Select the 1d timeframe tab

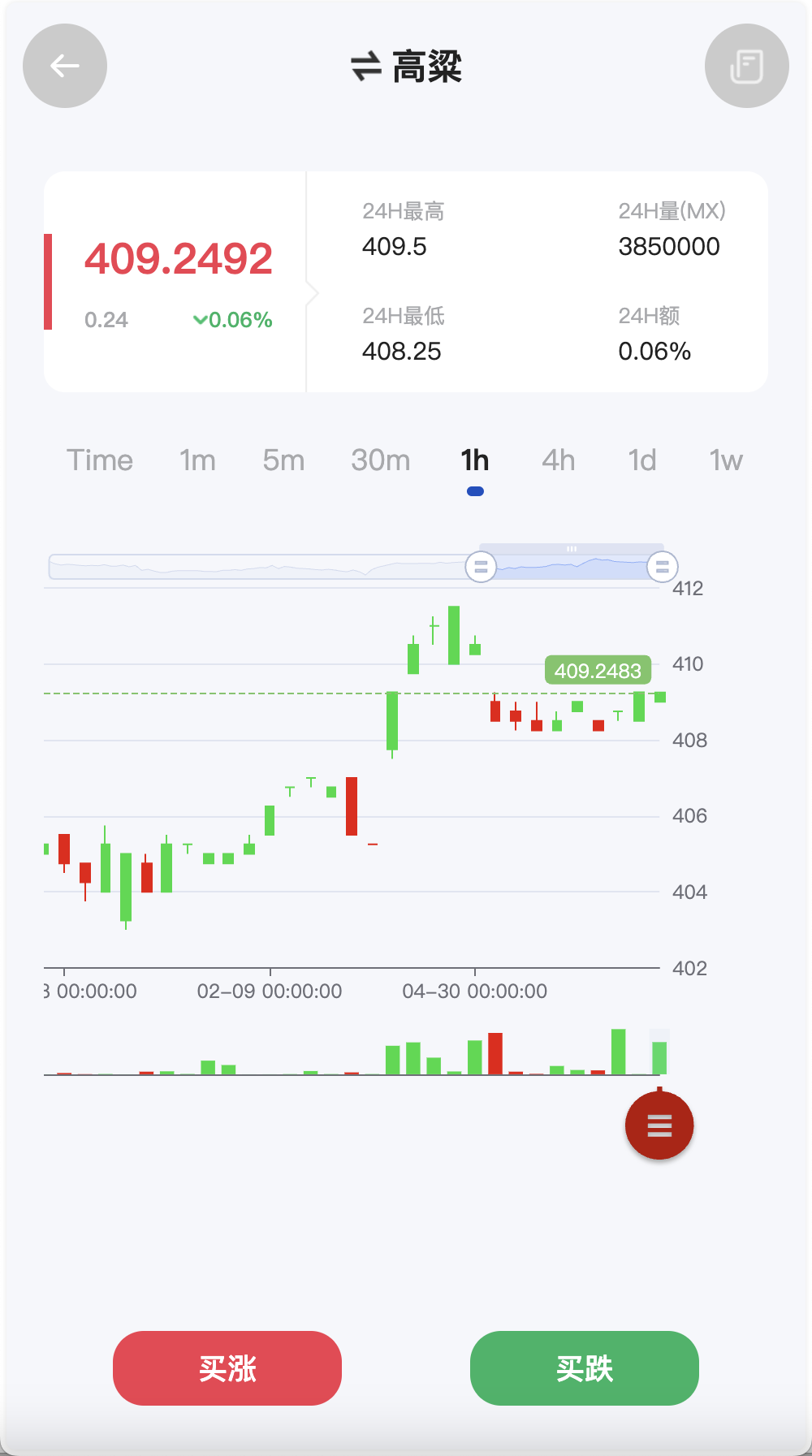tap(641, 460)
